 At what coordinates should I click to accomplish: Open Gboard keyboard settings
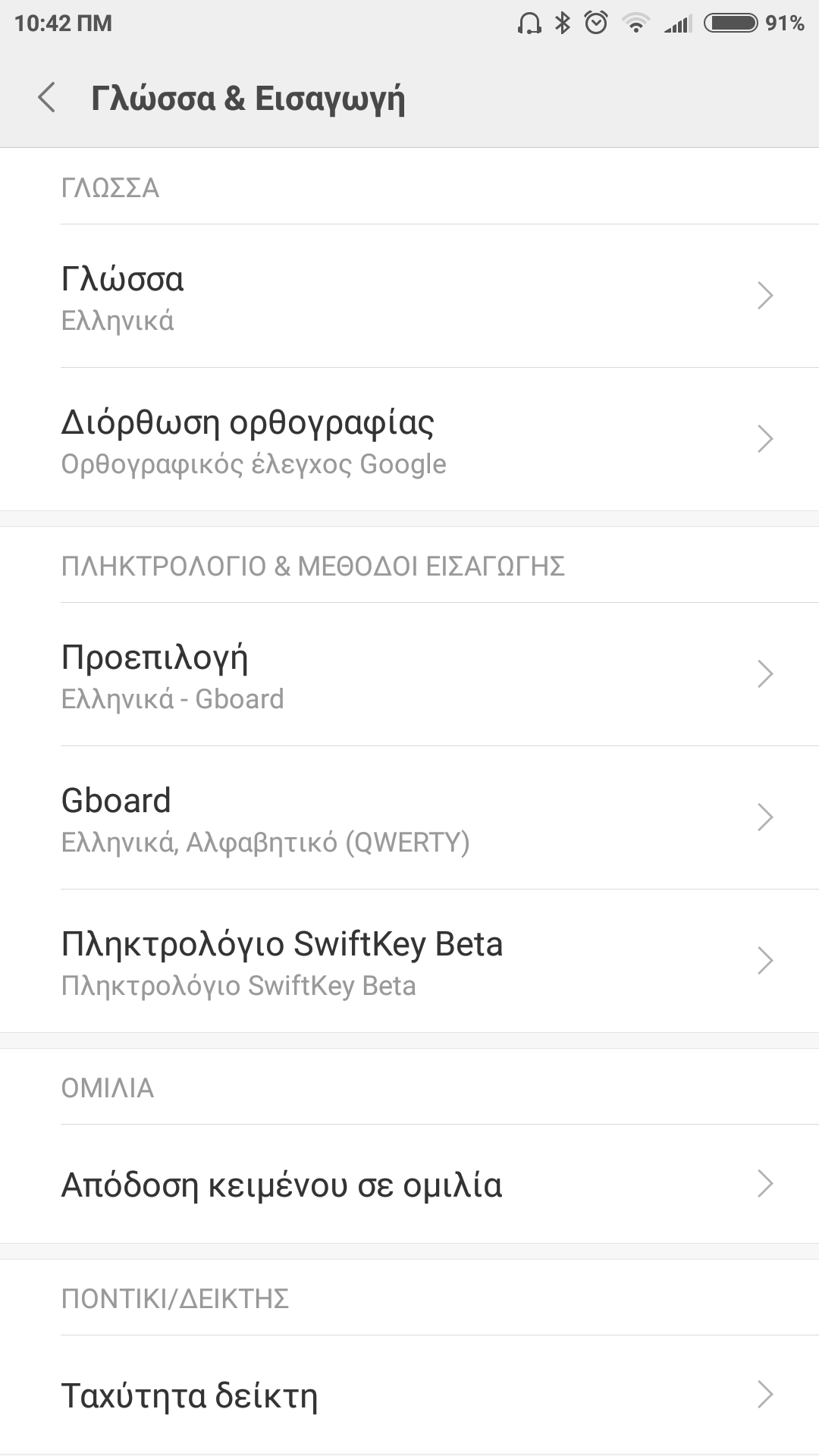tap(409, 817)
